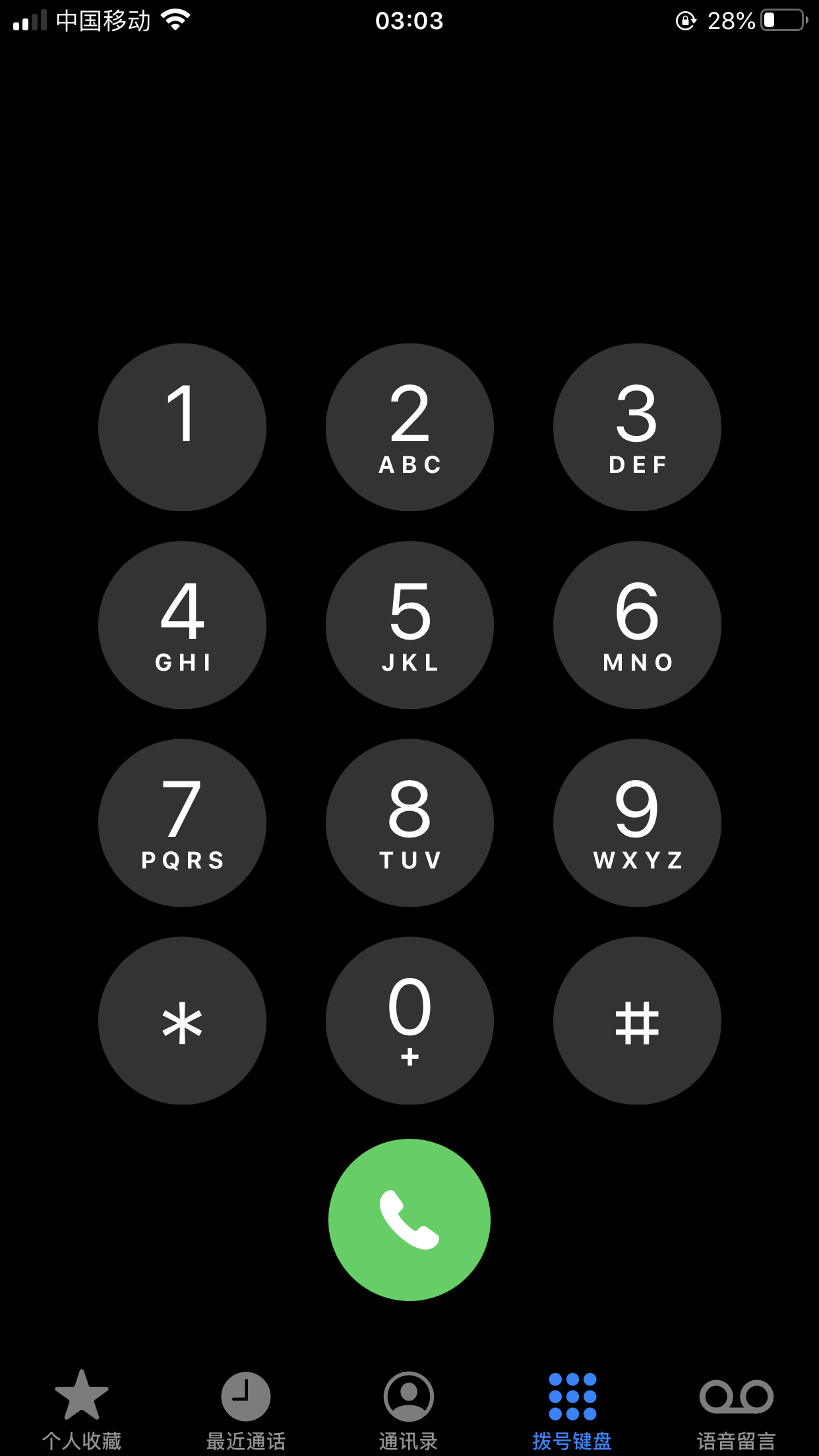Enter digit 6 MNO
Image resolution: width=819 pixels, height=1456 pixels.
click(637, 625)
